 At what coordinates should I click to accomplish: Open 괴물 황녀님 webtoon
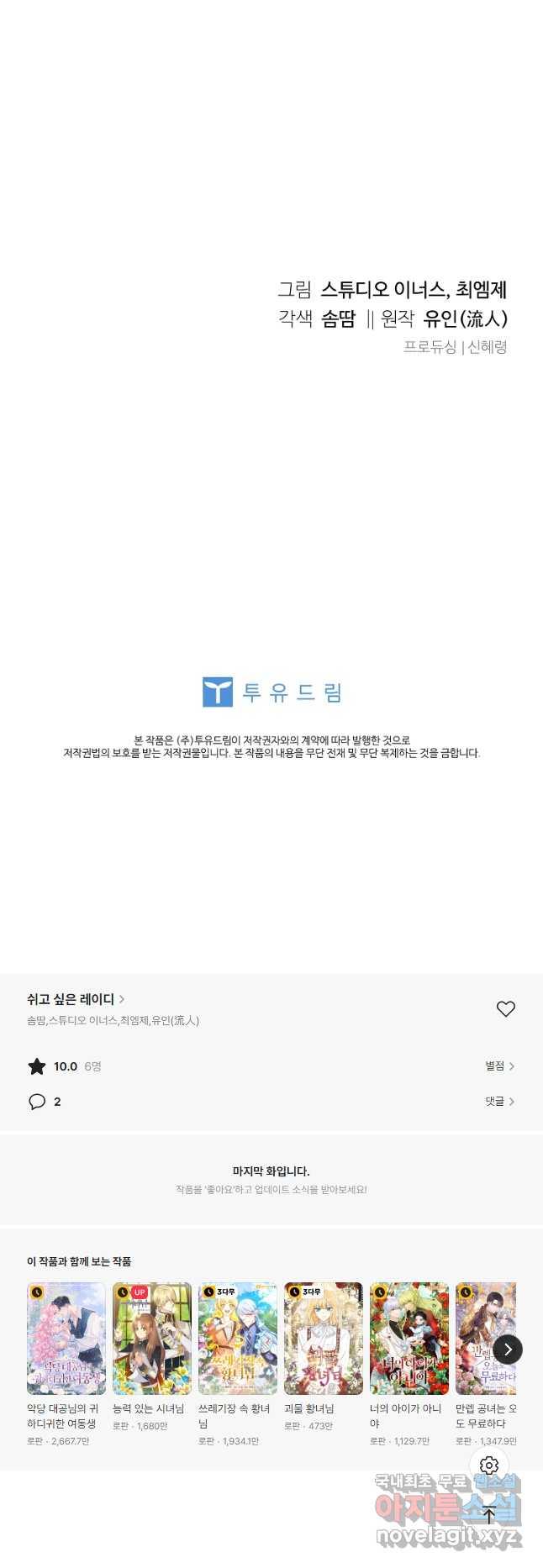coord(324,1339)
